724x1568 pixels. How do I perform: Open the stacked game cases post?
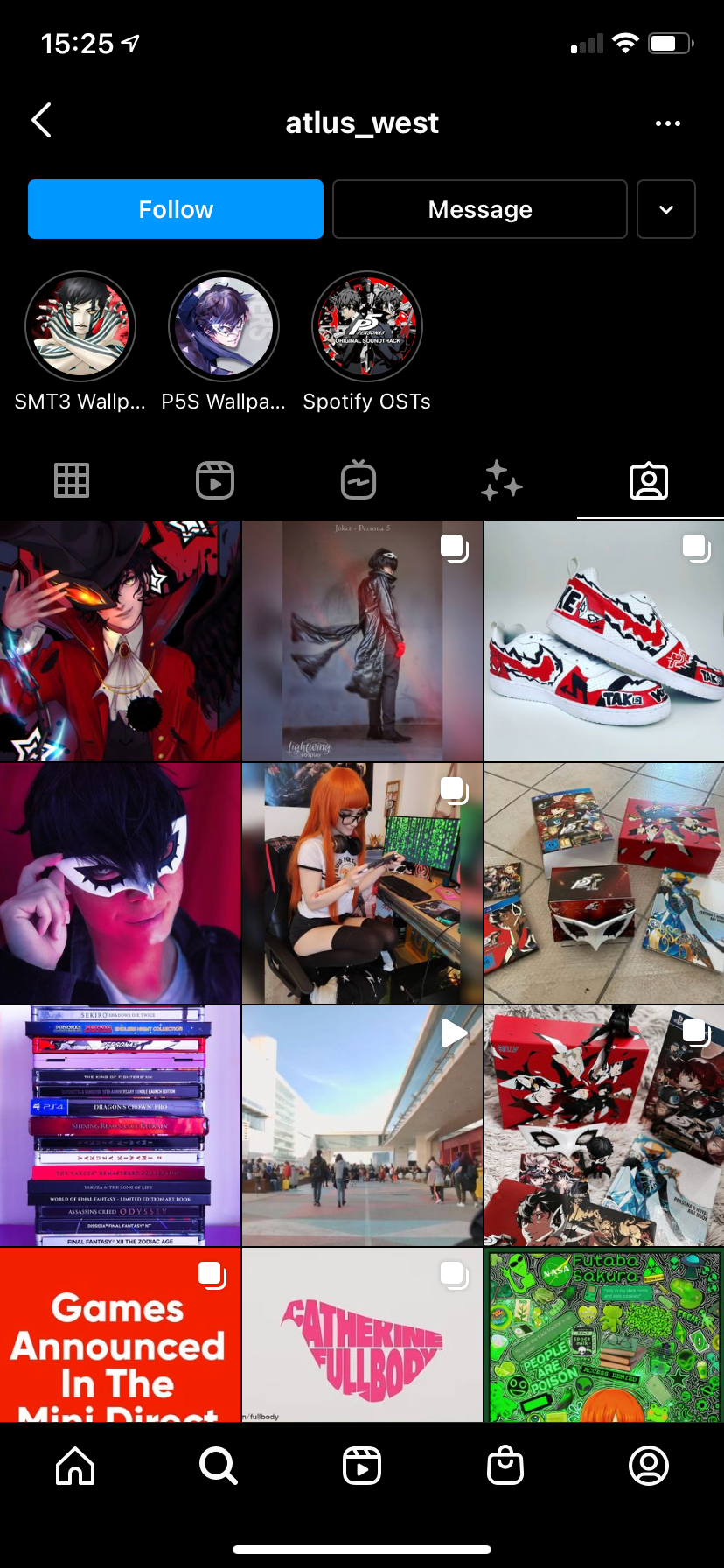coord(120,1125)
